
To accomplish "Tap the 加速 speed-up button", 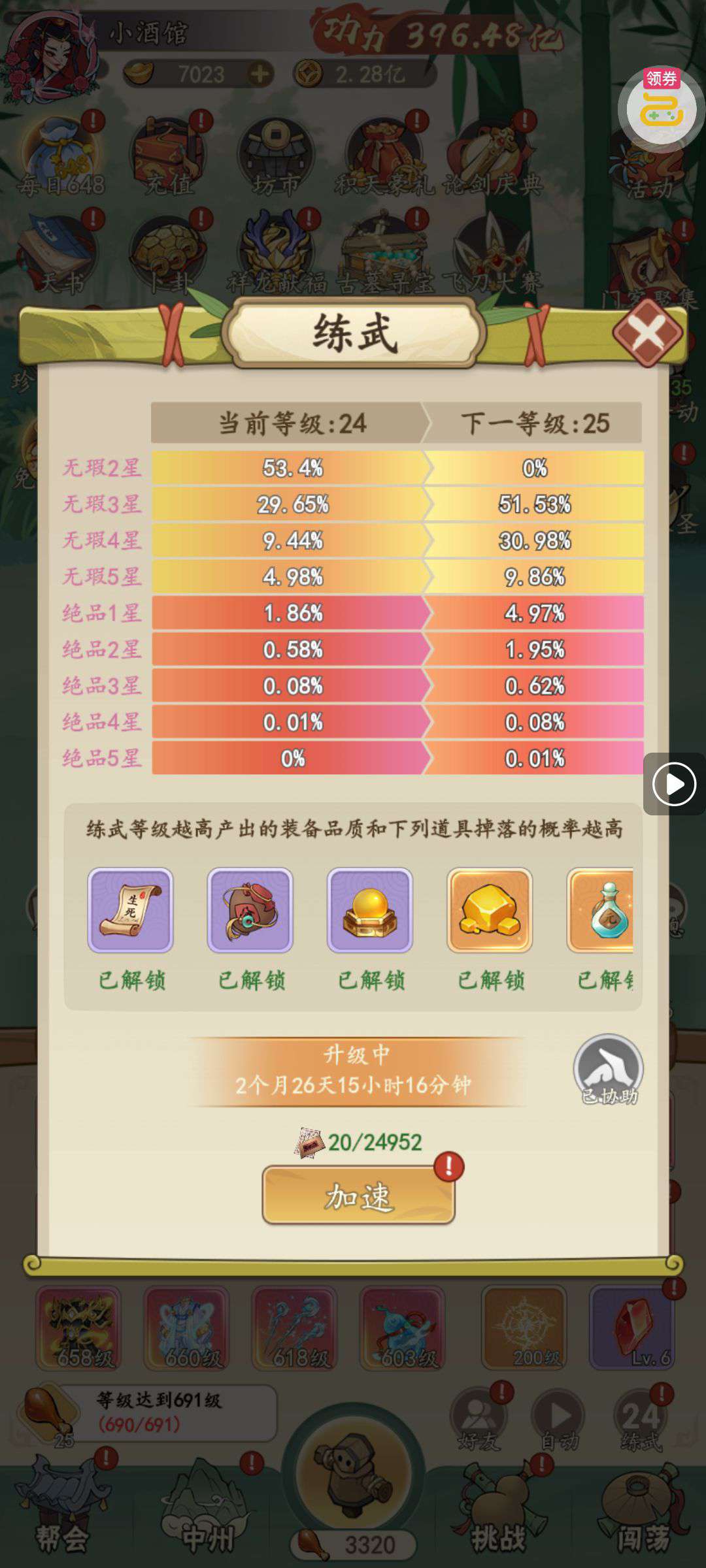I will tap(358, 1196).
